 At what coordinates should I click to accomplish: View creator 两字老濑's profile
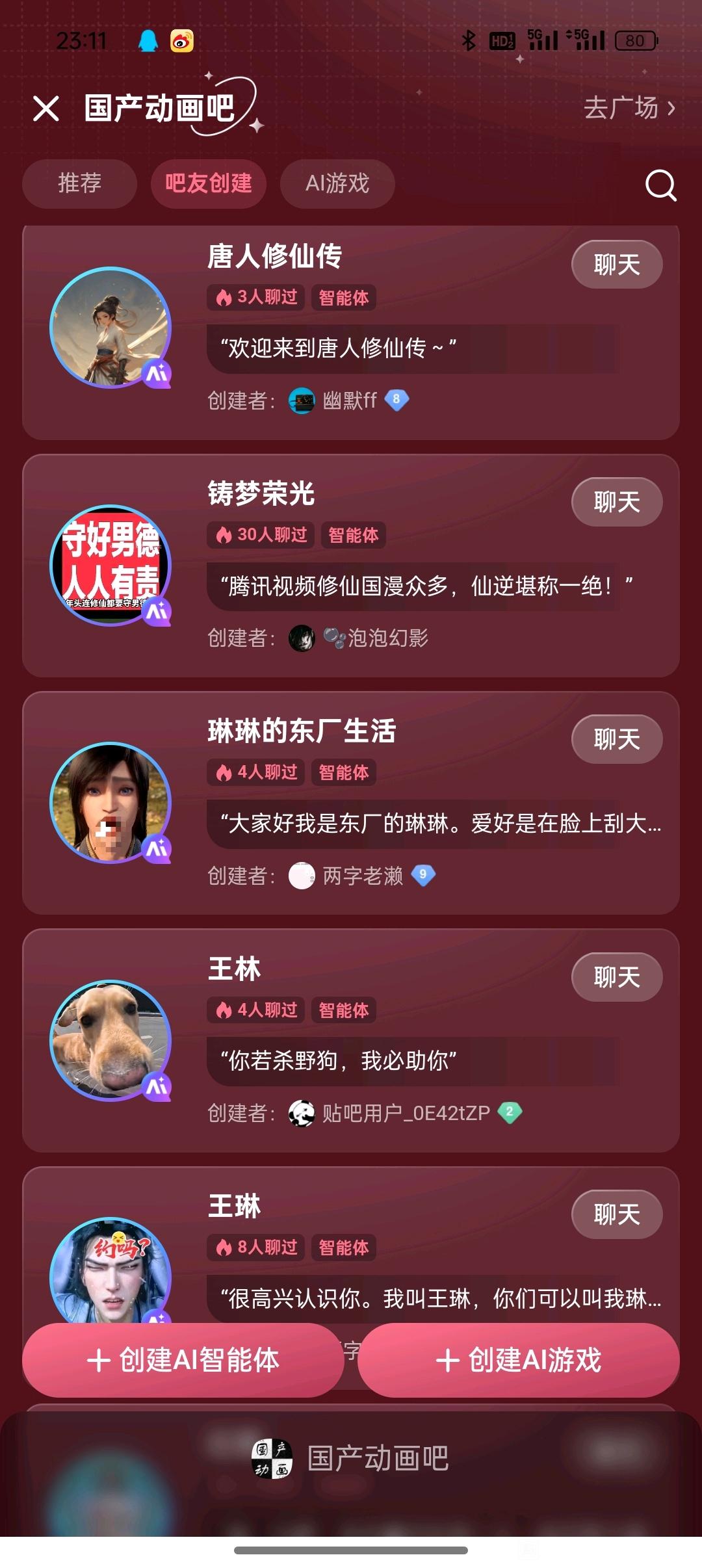[x=361, y=876]
